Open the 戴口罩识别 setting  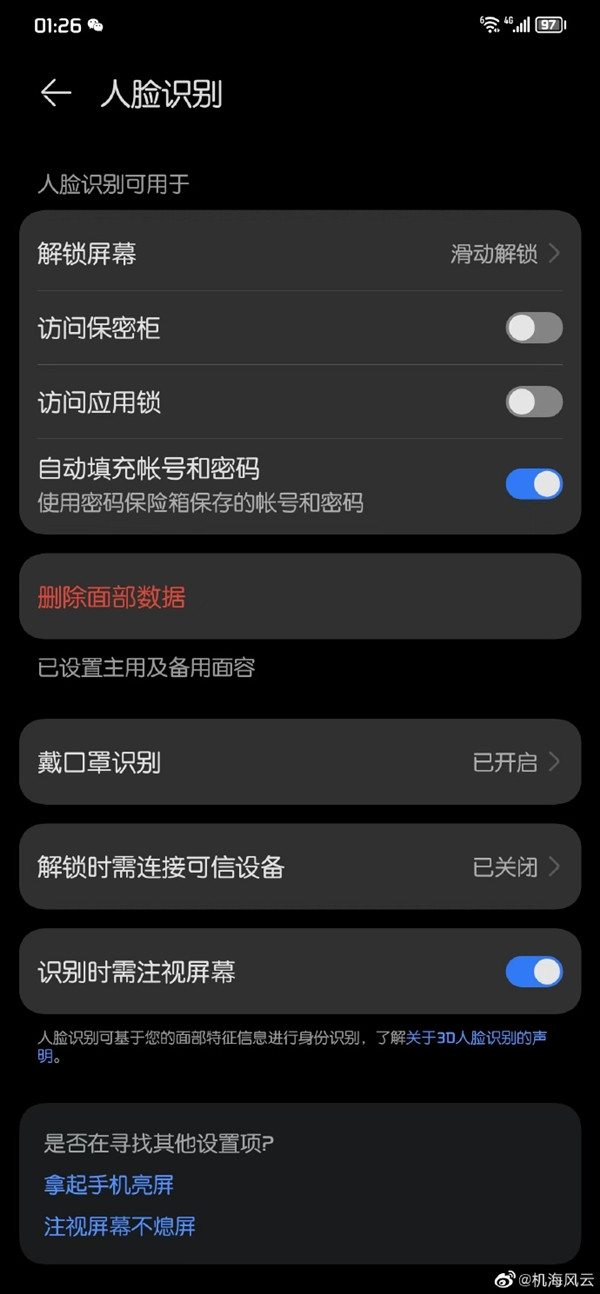[x=300, y=762]
